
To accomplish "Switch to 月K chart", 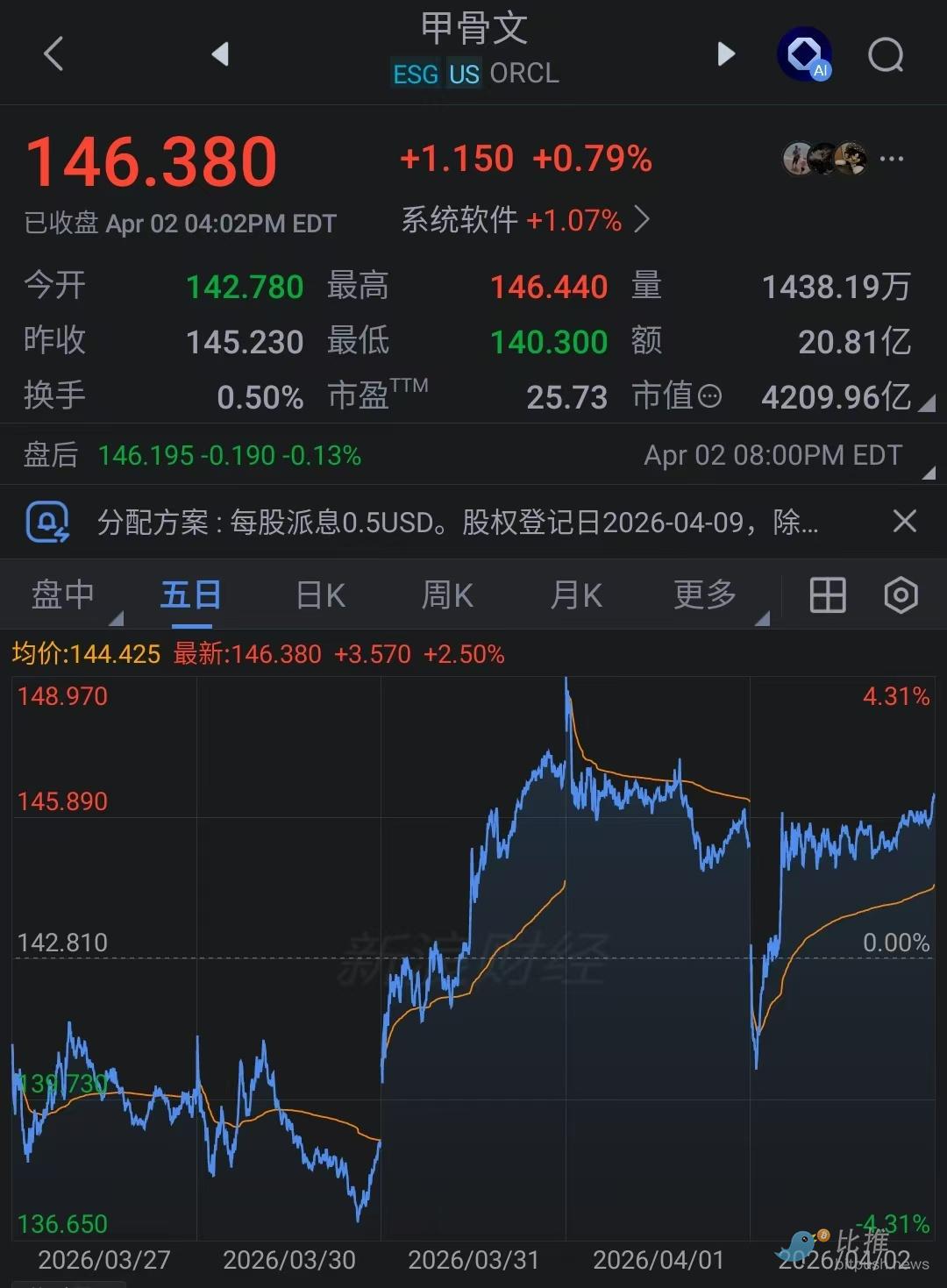I will 575,594.
